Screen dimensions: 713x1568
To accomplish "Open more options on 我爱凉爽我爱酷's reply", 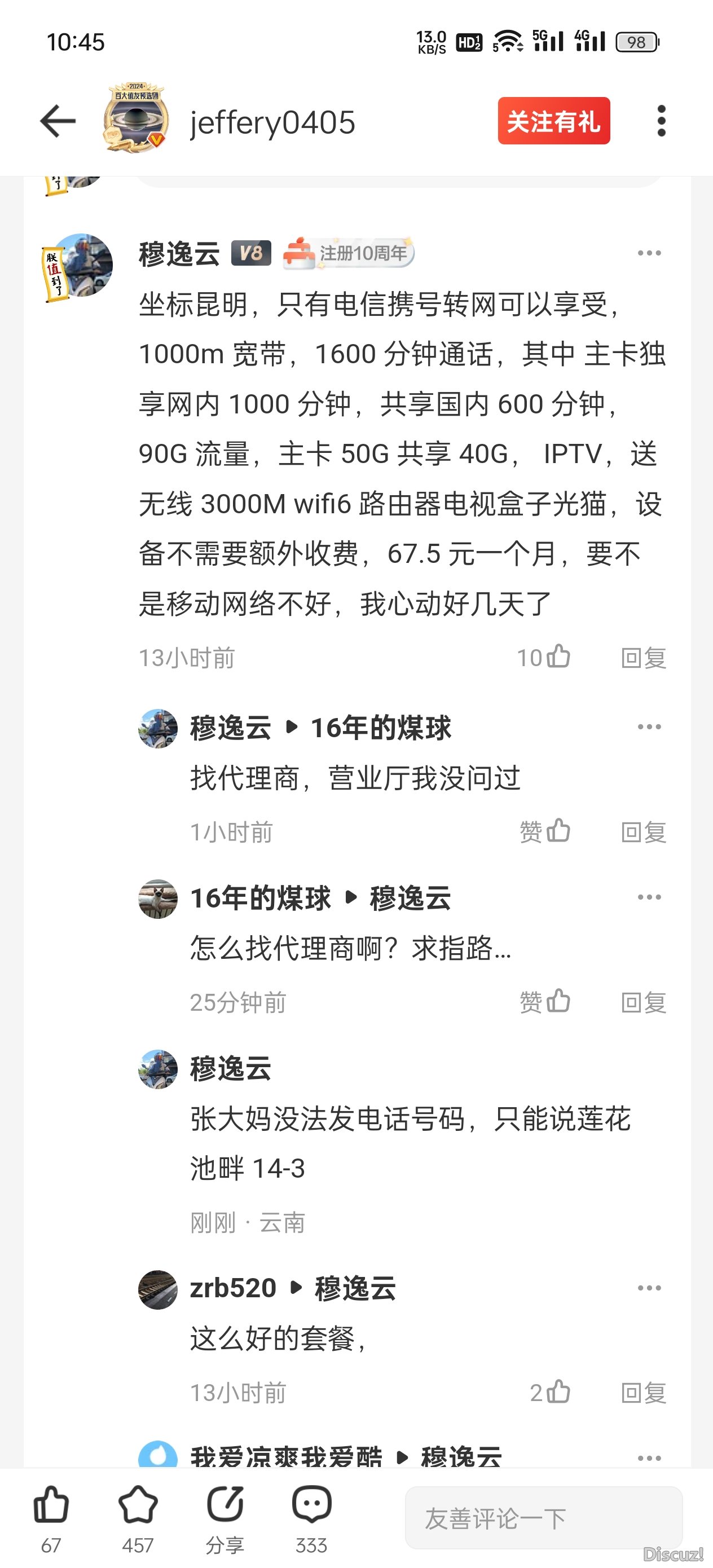I will tap(649, 1458).
